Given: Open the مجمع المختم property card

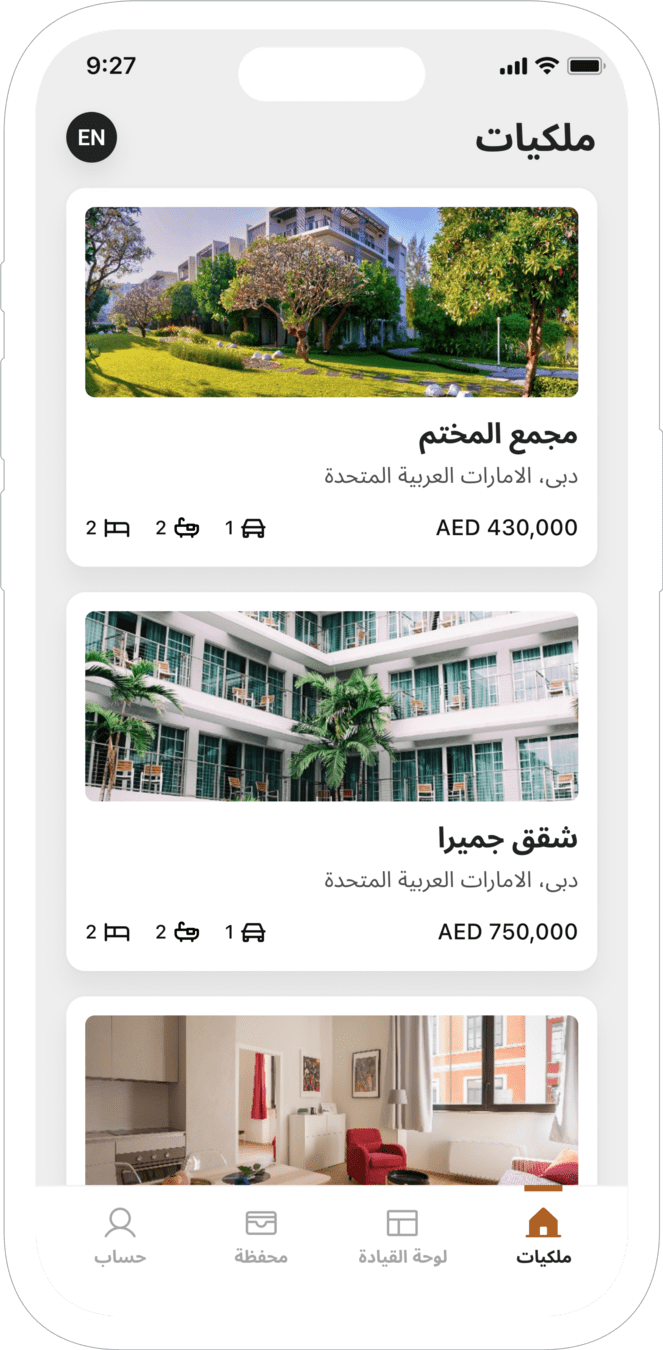Looking at the screenshot, I should [x=331, y=377].
